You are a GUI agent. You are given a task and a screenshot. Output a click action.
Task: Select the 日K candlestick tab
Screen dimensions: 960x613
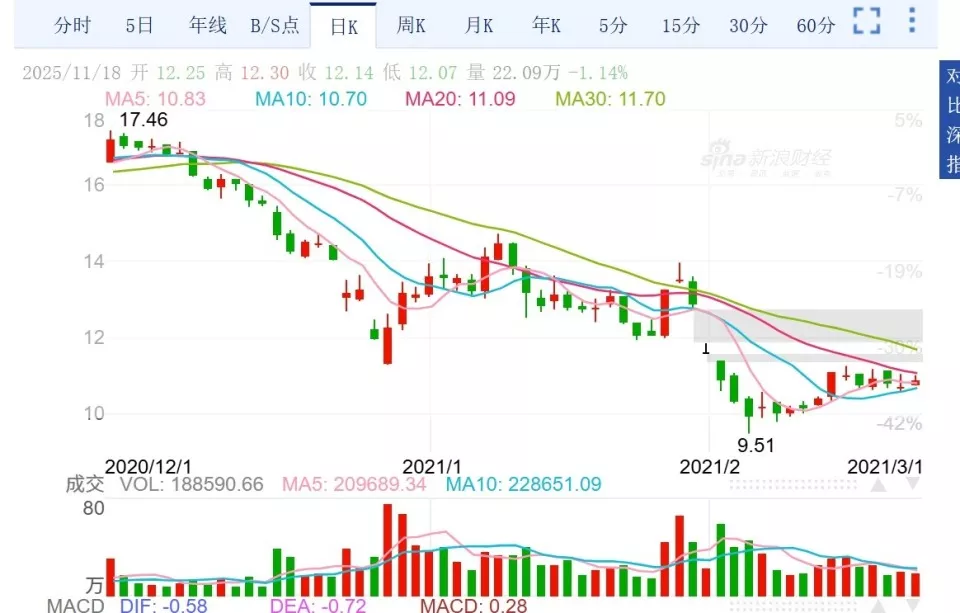coord(343,27)
